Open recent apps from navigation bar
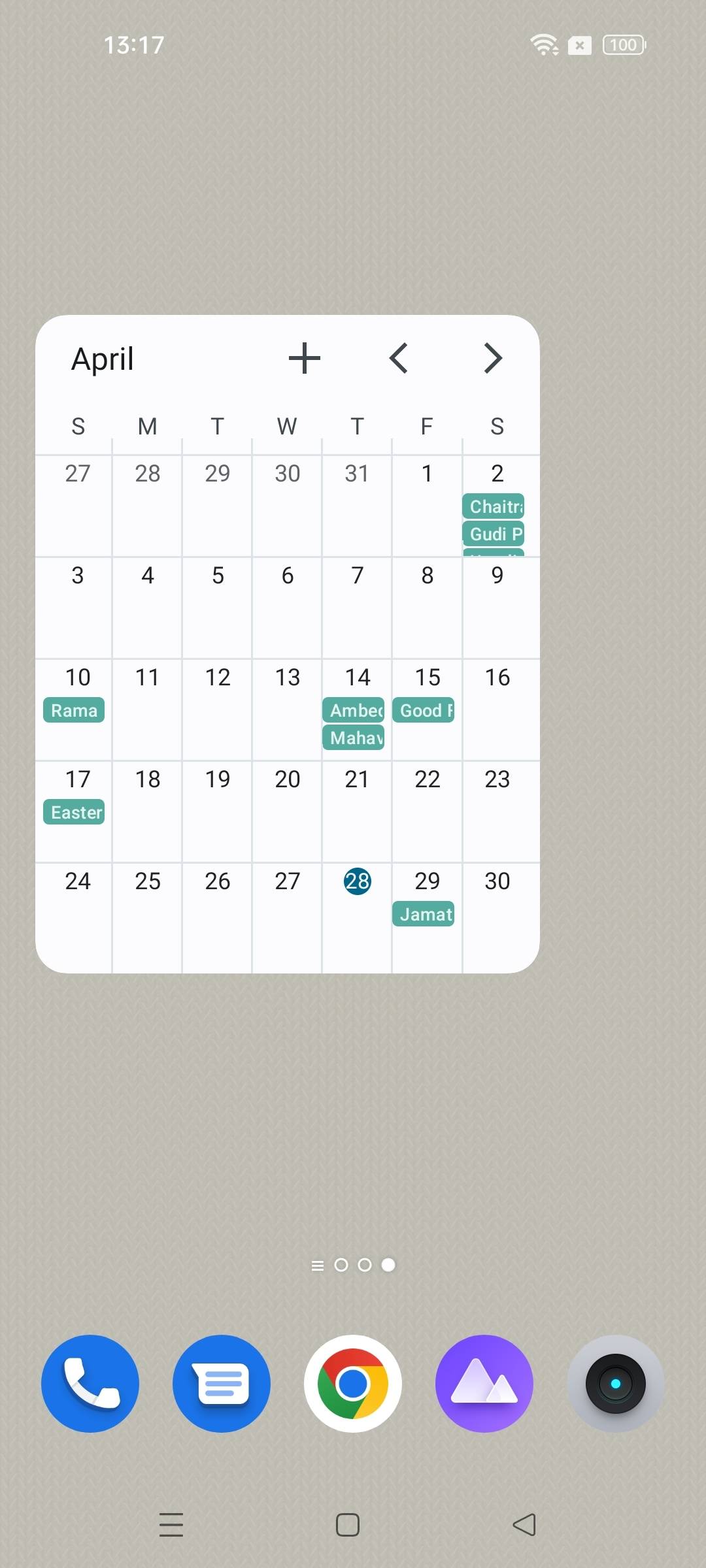Viewport: 706px width, 1568px height. click(x=171, y=1525)
